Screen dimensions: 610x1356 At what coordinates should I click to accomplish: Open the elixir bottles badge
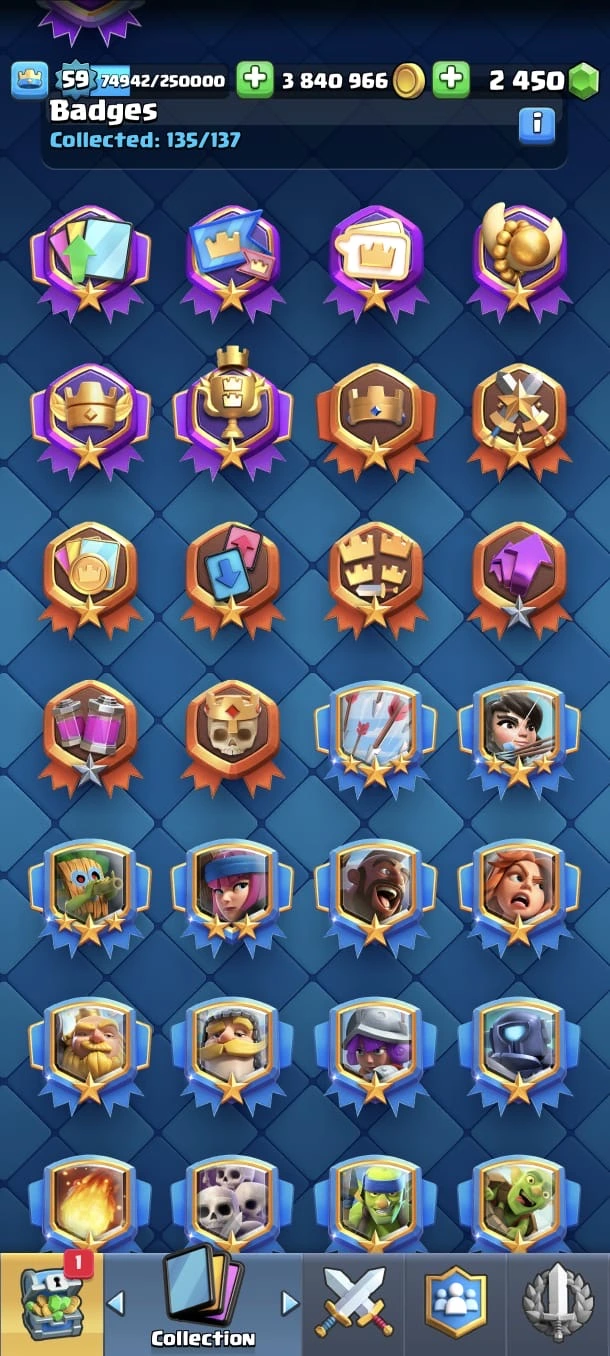[x=90, y=732]
